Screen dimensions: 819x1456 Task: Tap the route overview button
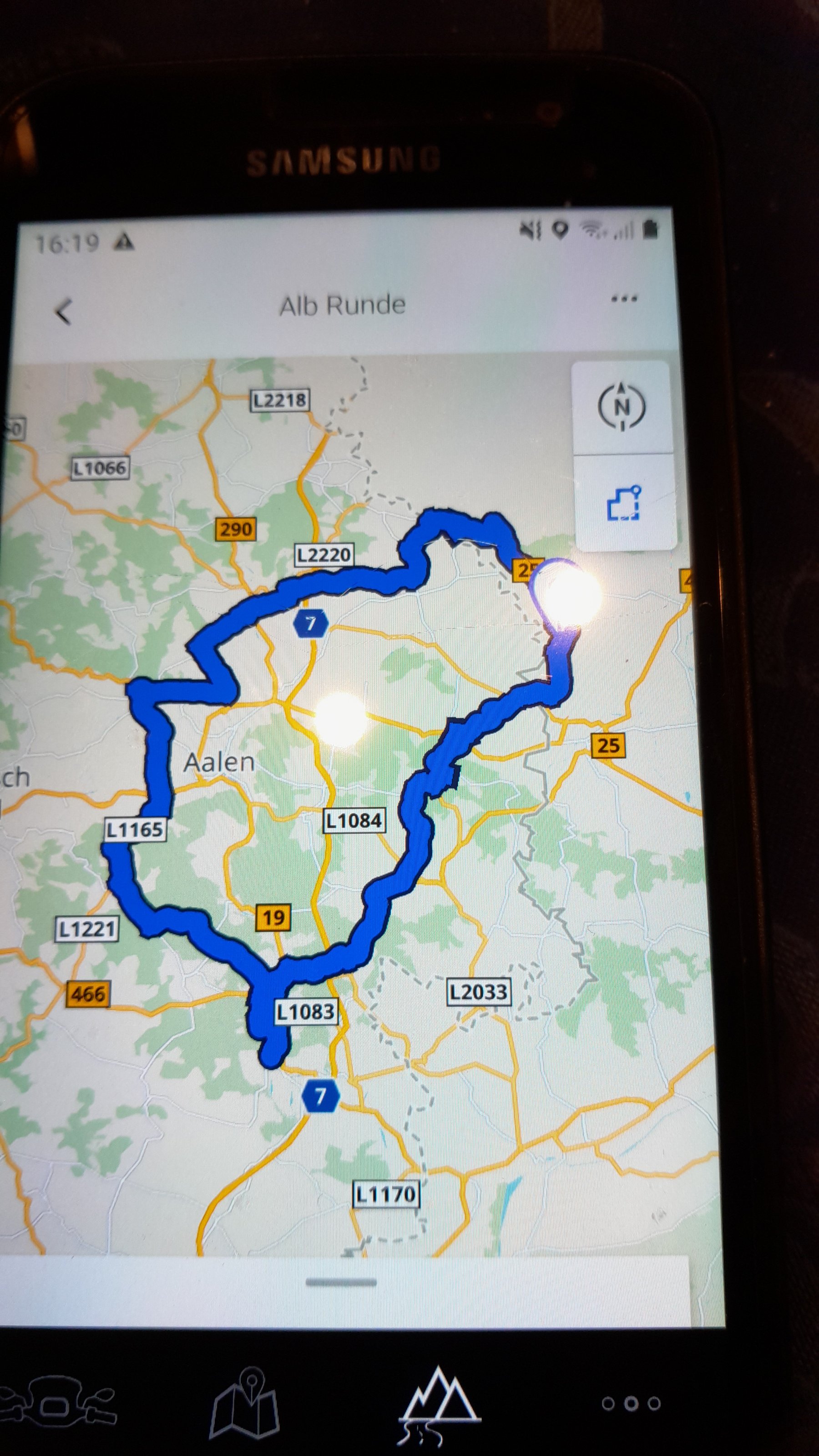[x=623, y=502]
